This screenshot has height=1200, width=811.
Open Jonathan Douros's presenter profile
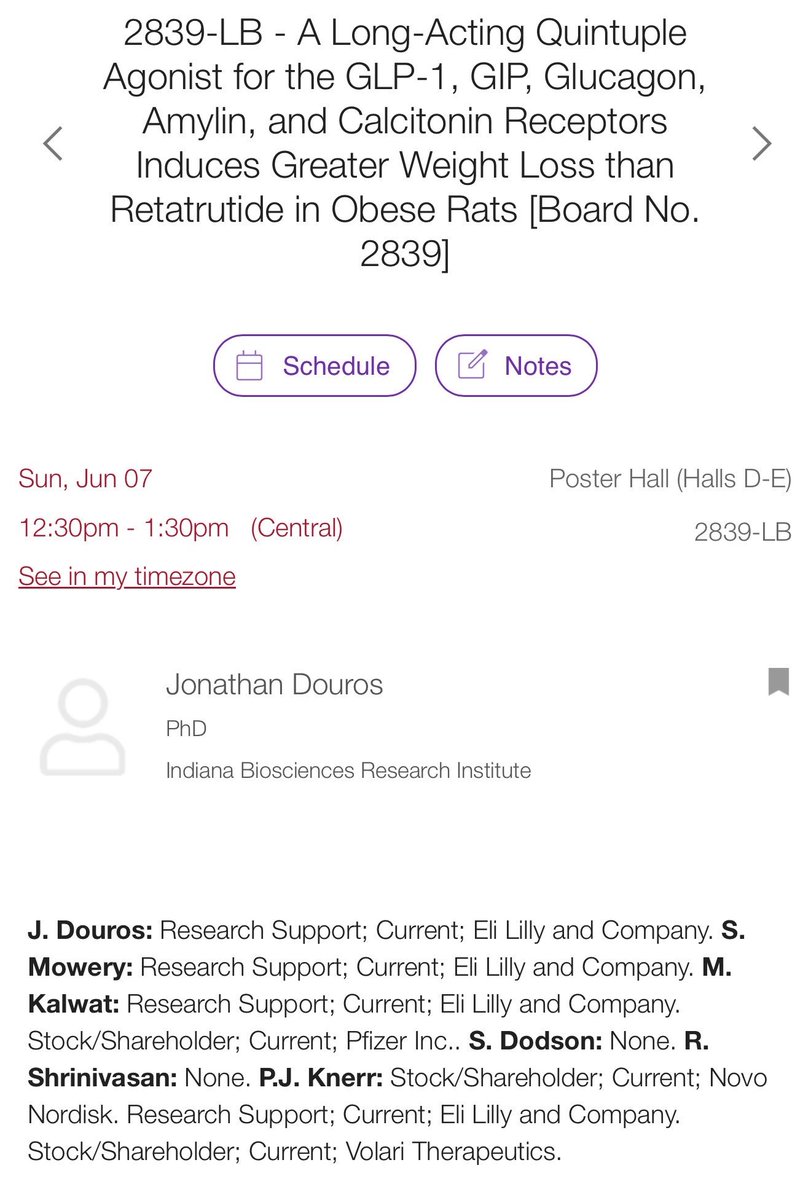point(274,685)
